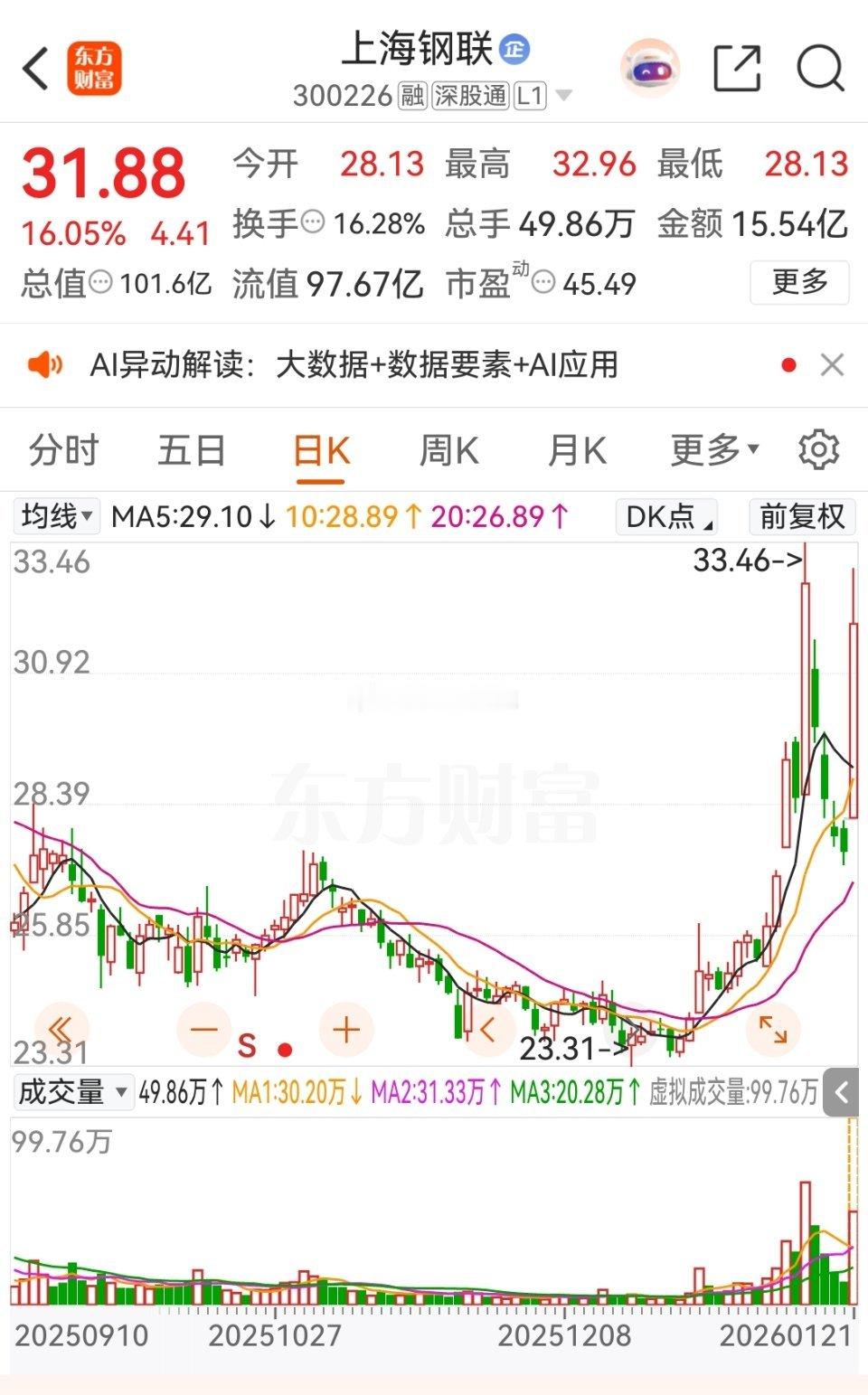Close the AI异动解读 banner with the X
This screenshot has height=1395, width=868.
pyautogui.click(x=832, y=365)
